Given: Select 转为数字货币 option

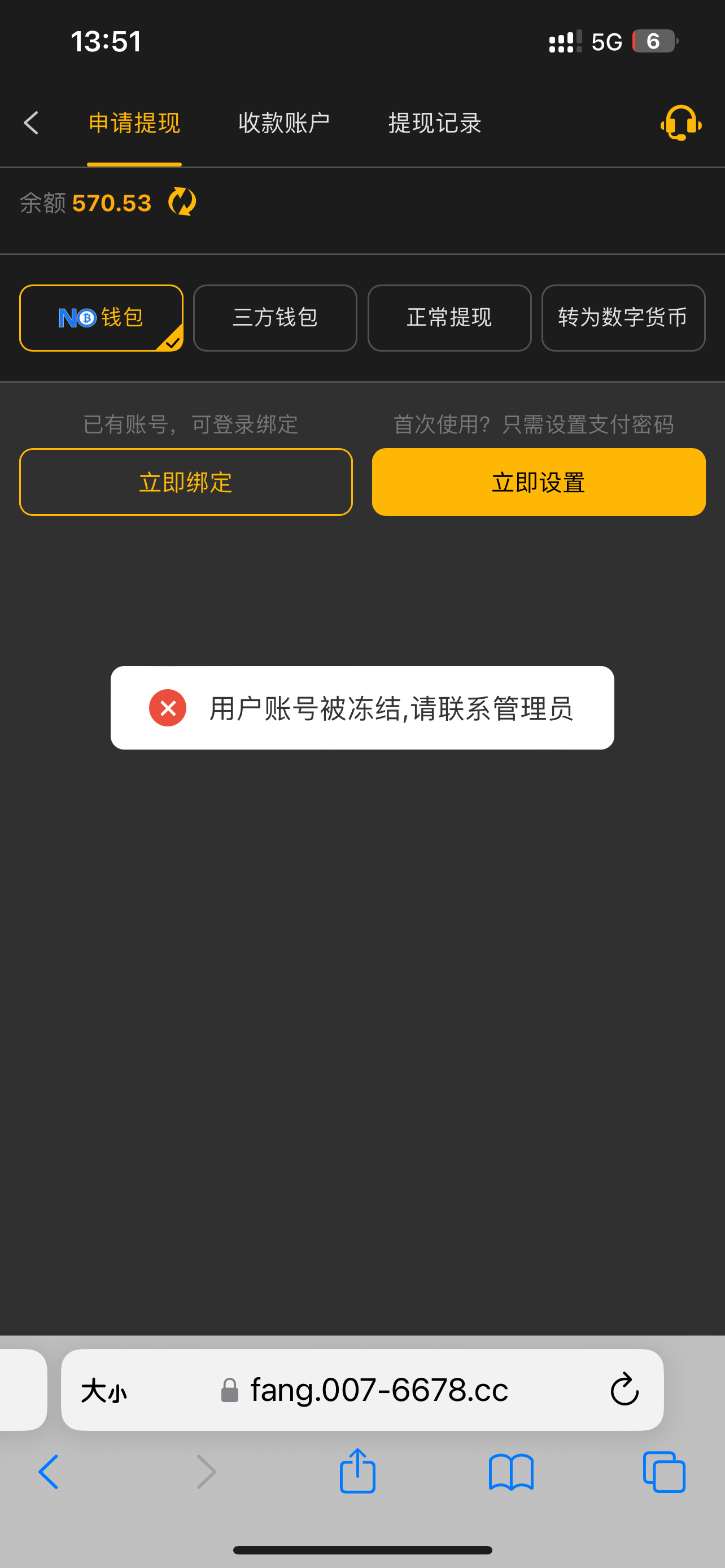Looking at the screenshot, I should point(623,318).
